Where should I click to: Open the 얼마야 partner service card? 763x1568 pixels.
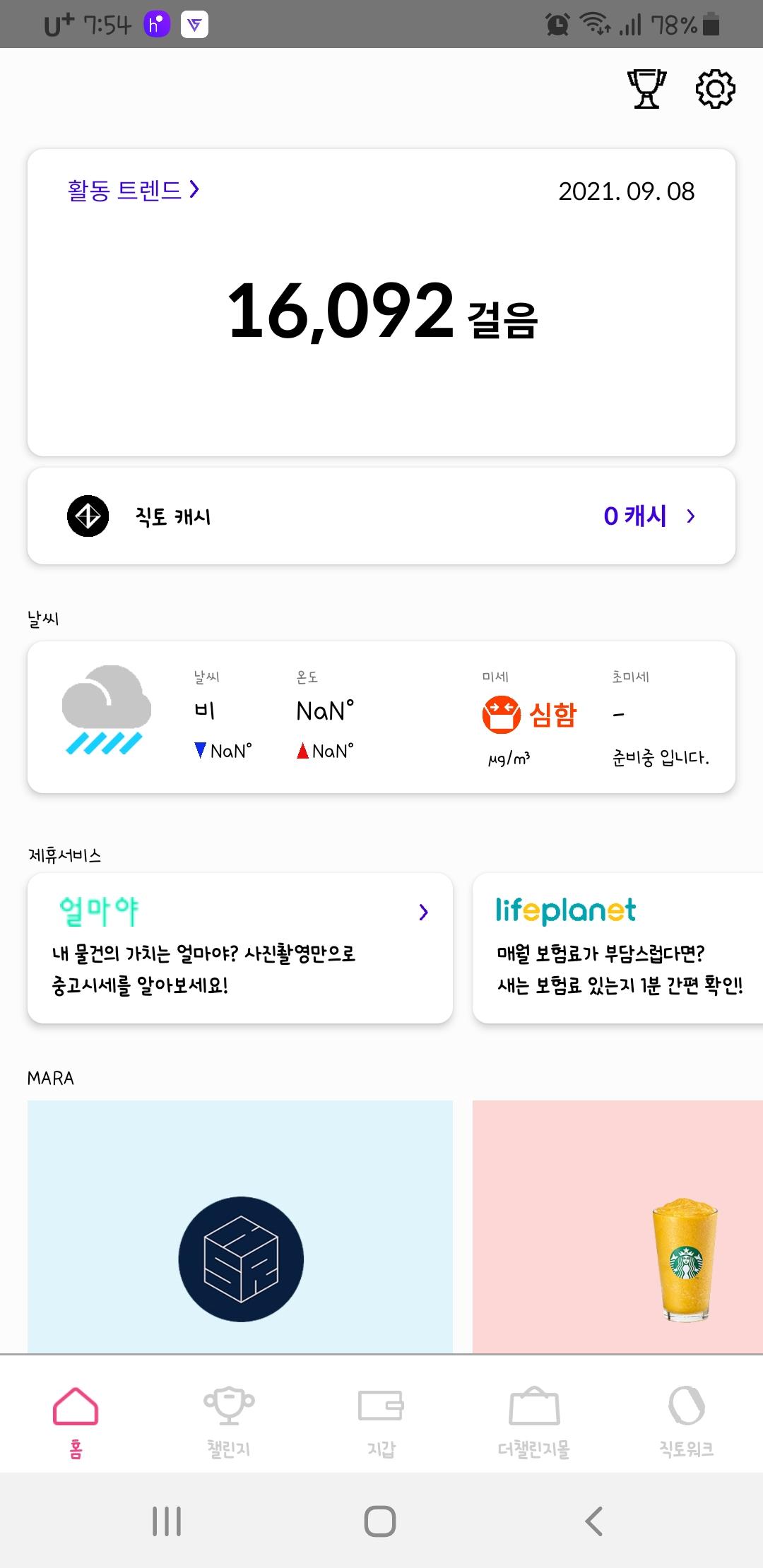pyautogui.click(x=240, y=947)
